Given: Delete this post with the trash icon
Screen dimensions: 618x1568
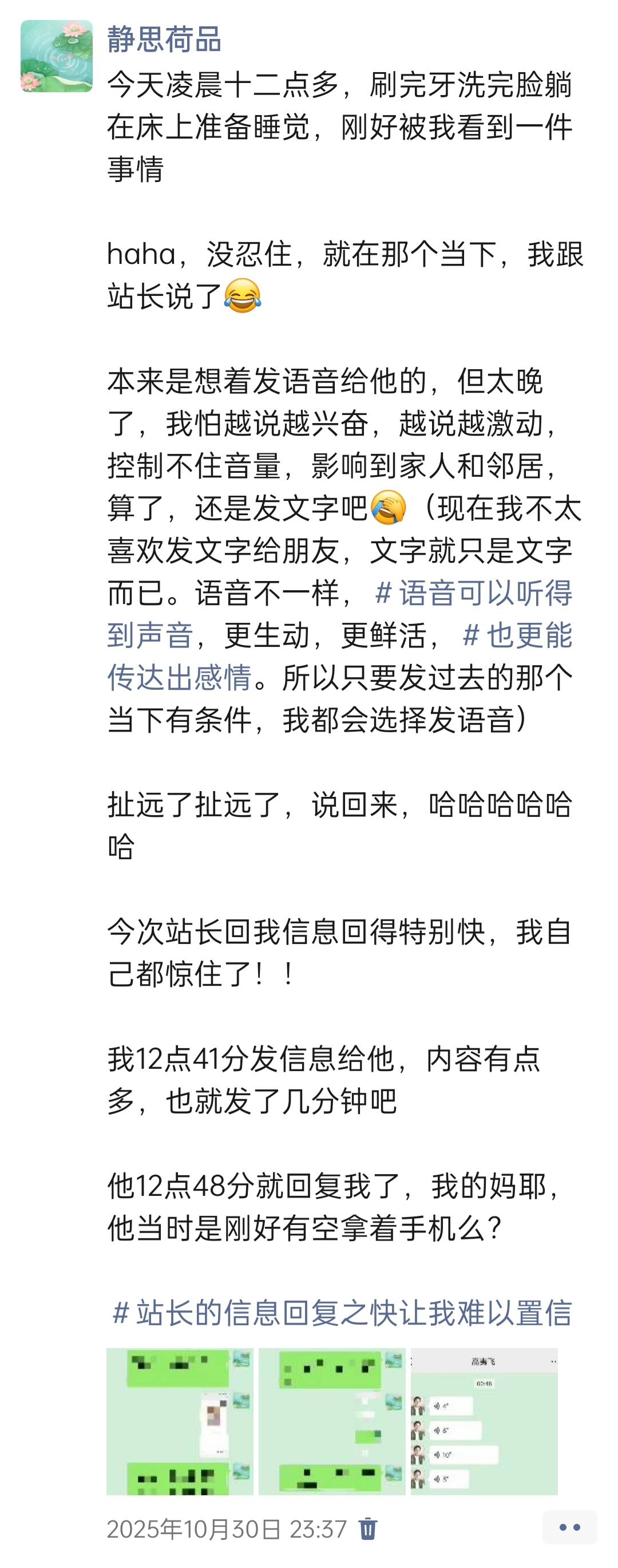Looking at the screenshot, I should click(367, 1528).
